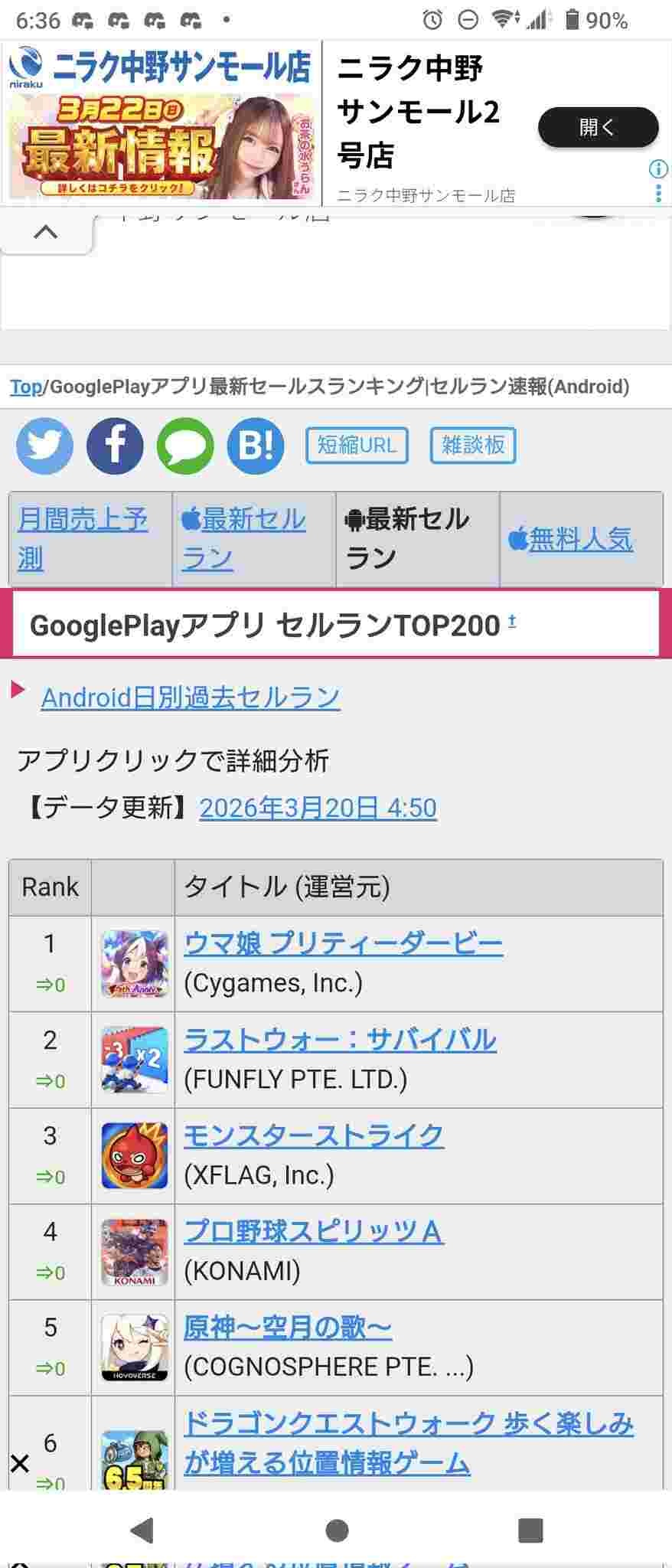View モンスターストライク details
The height and width of the screenshot is (1568, 672).
click(314, 1135)
